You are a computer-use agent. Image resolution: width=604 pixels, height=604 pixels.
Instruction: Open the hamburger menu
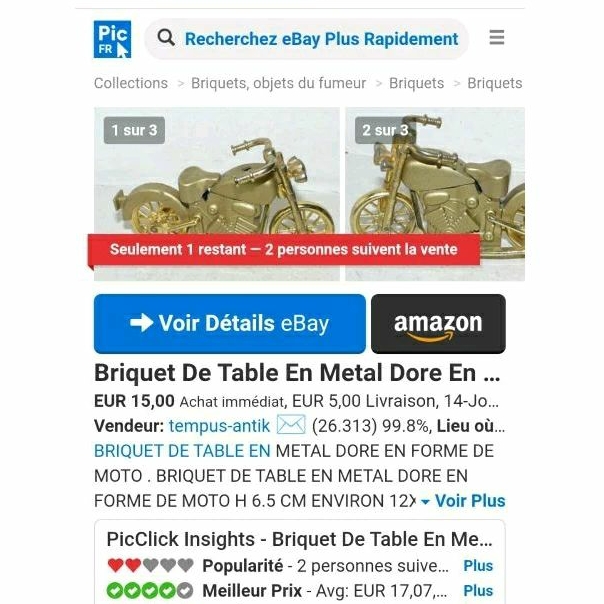point(497,38)
